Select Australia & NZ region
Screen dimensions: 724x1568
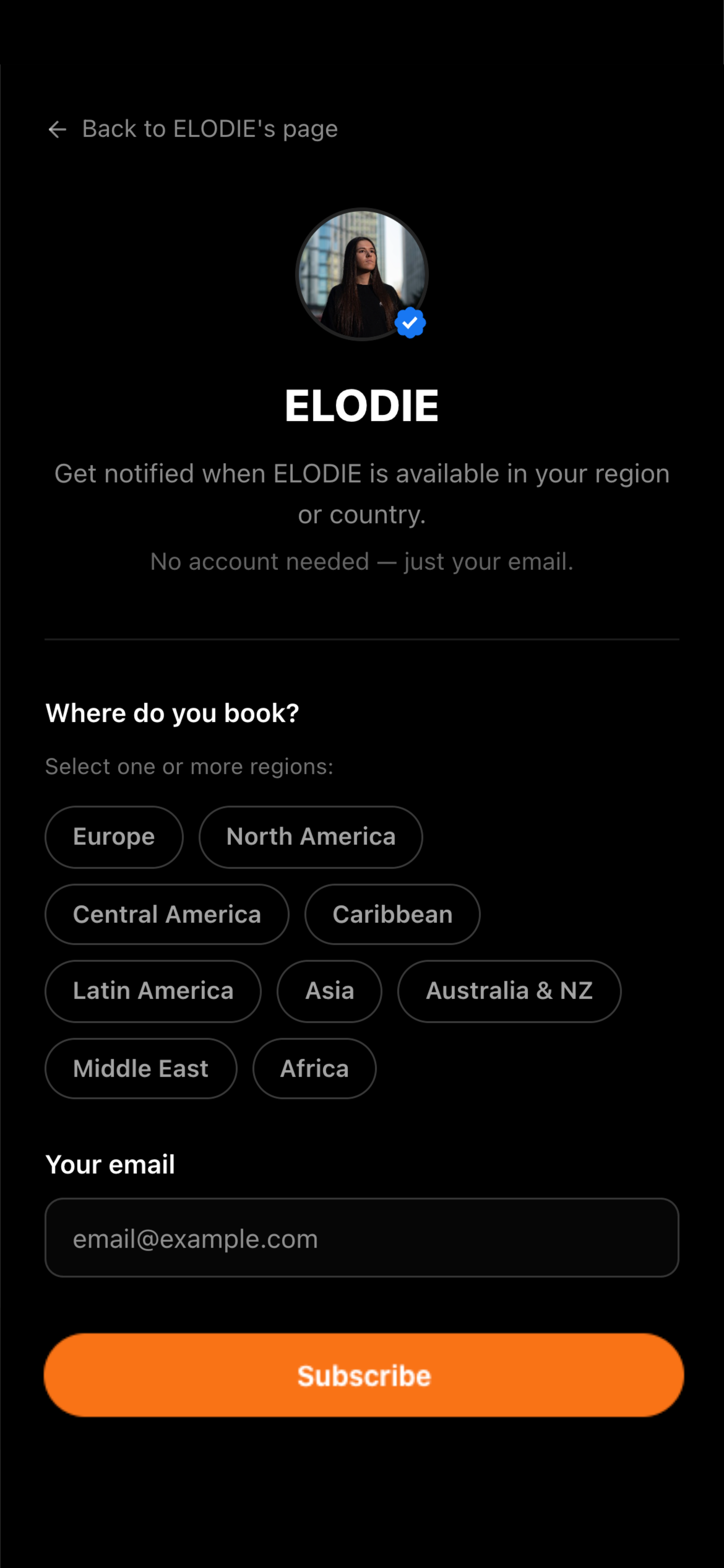pos(509,991)
